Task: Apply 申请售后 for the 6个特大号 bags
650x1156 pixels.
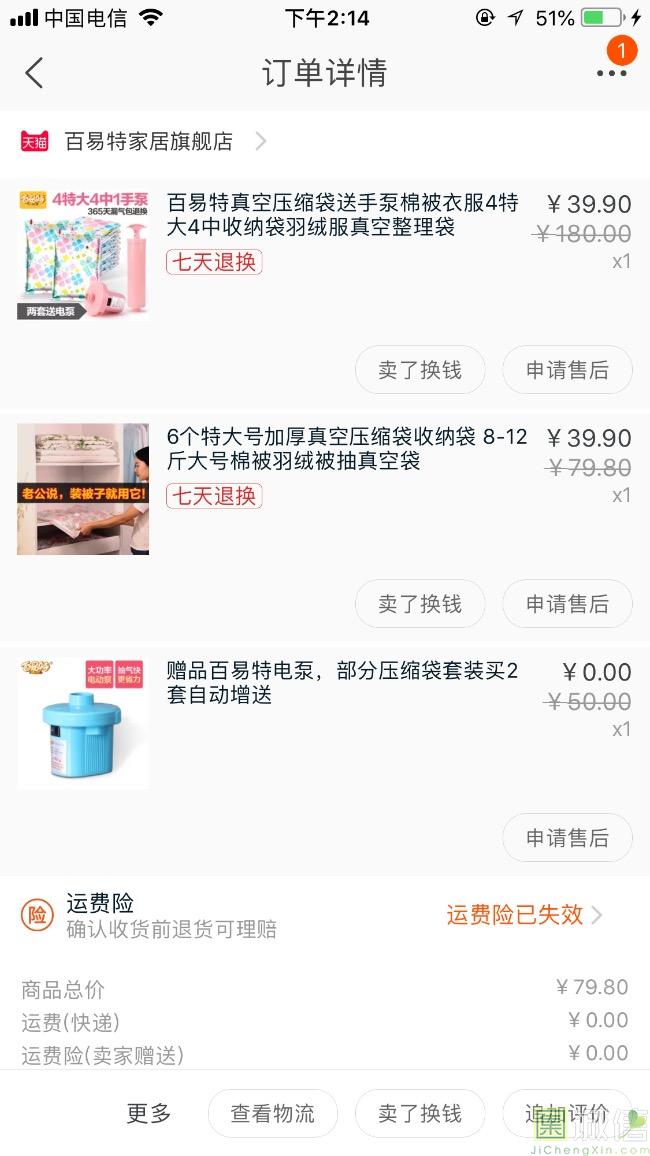Action: (x=567, y=604)
